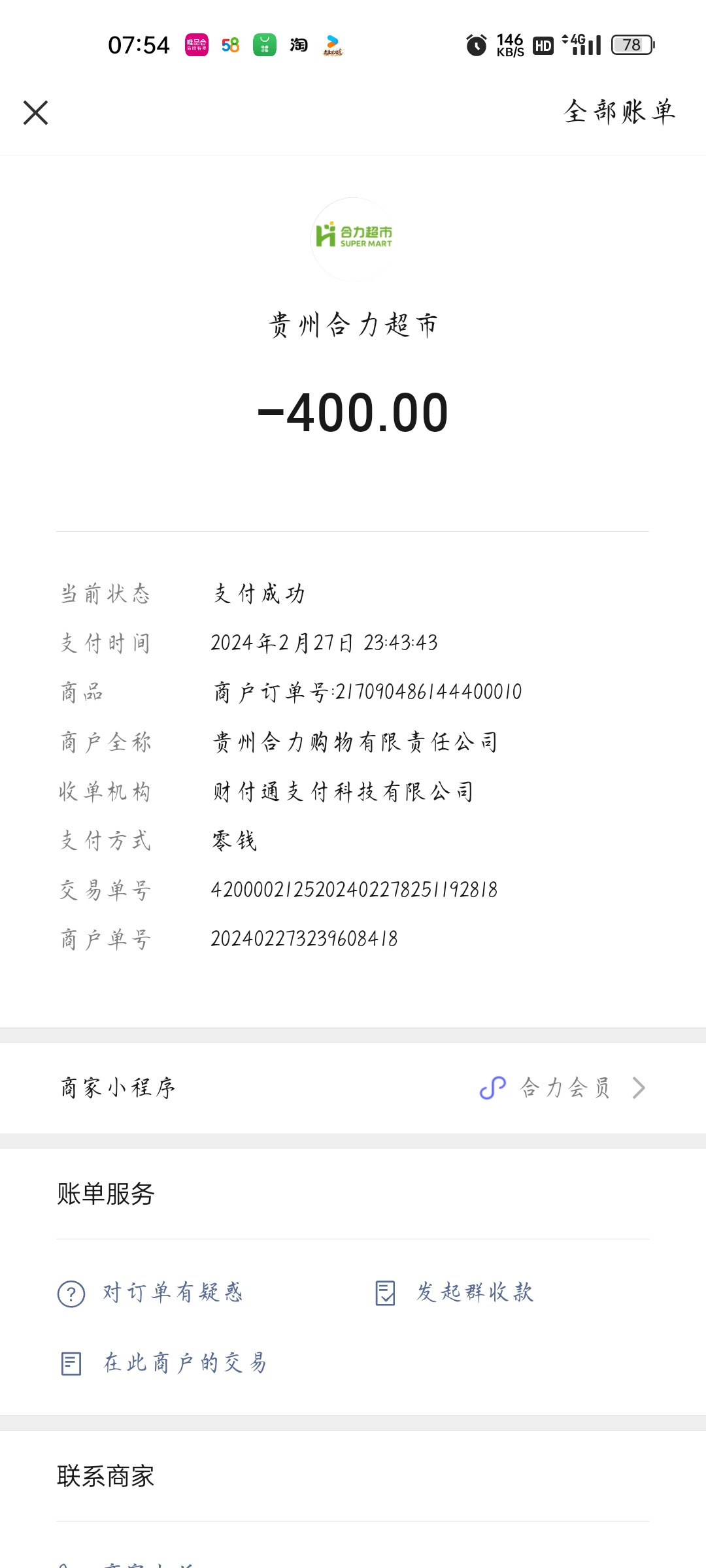Open the 合力会员 merchant mini program

[x=563, y=1088]
